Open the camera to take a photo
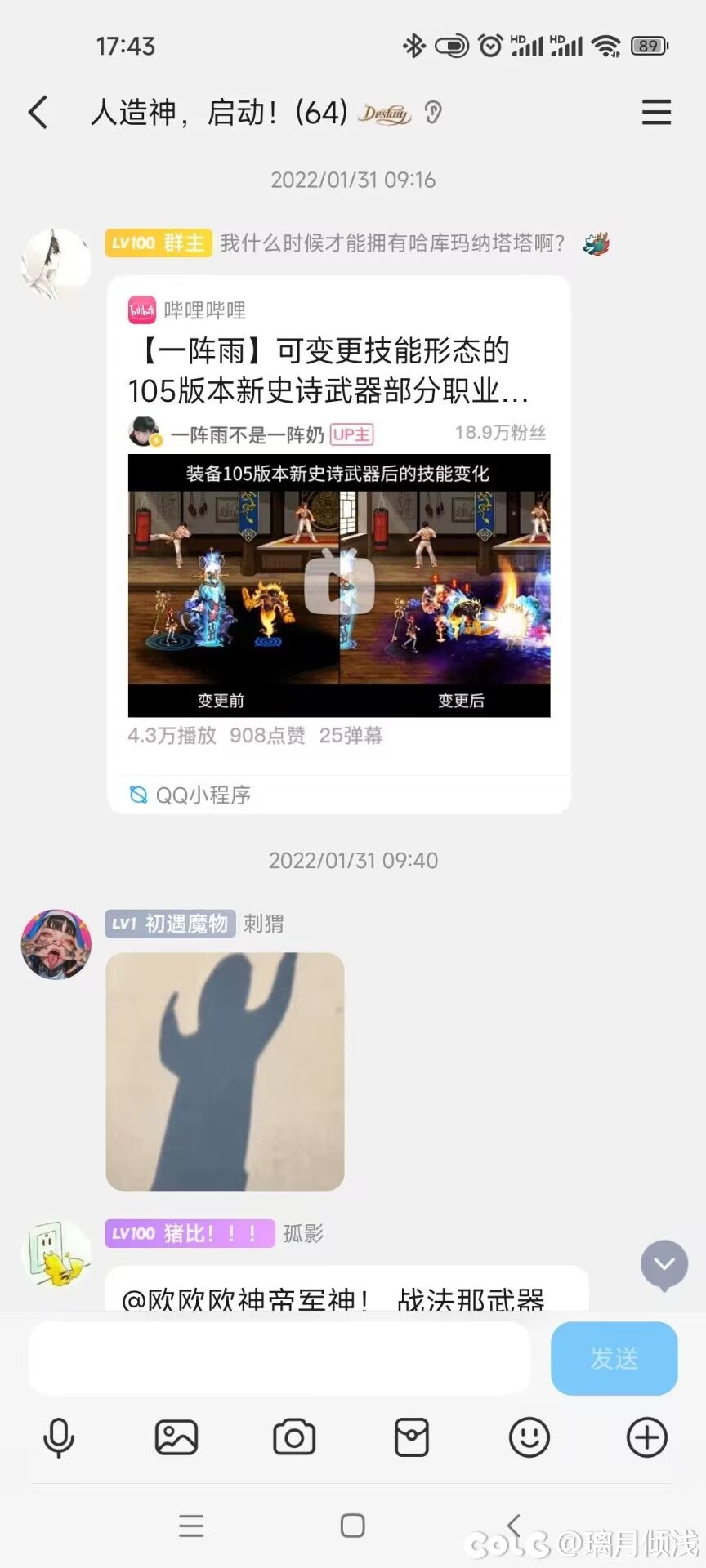The height and width of the screenshot is (1568, 706). (294, 1437)
